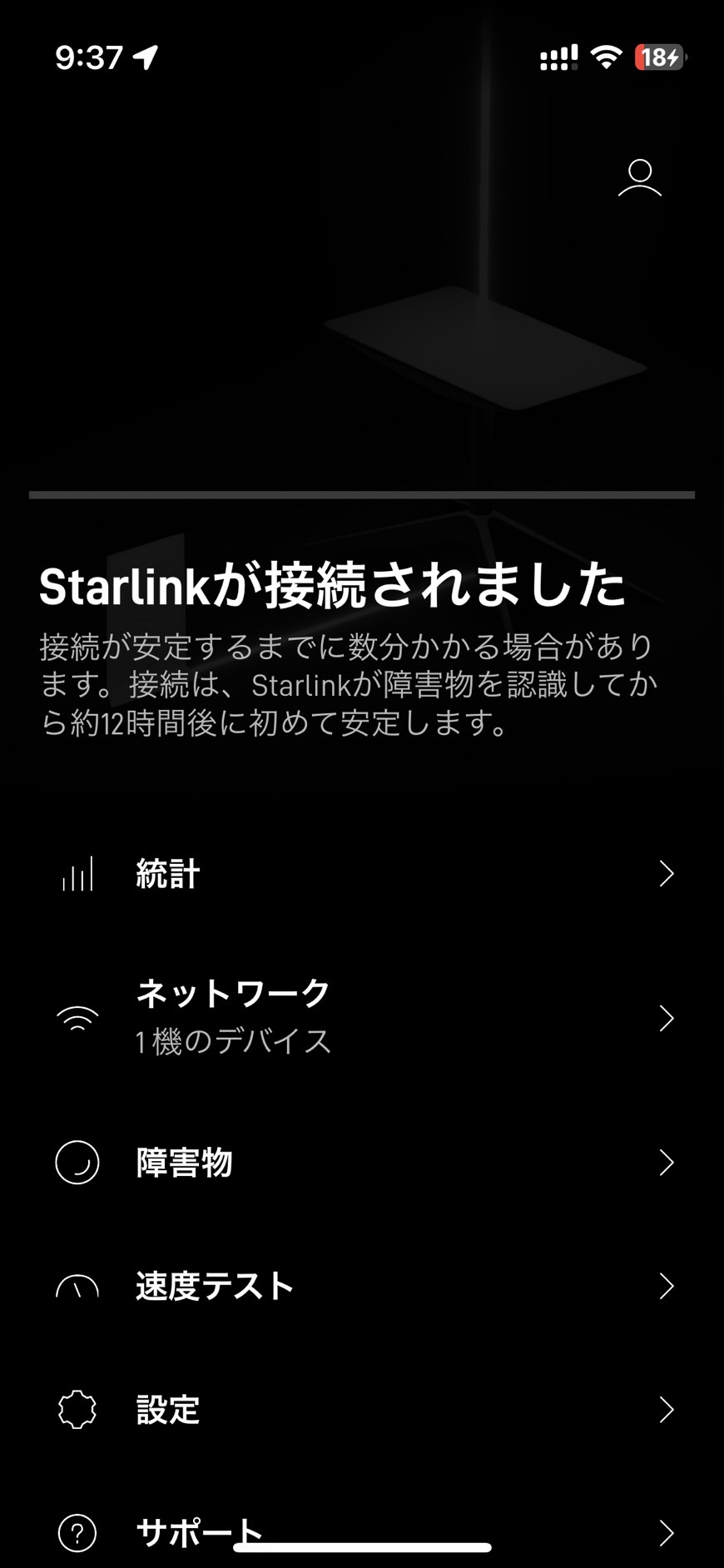724x1568 pixels.
Task: Open ネットワーク network settings
Action: click(362, 1018)
